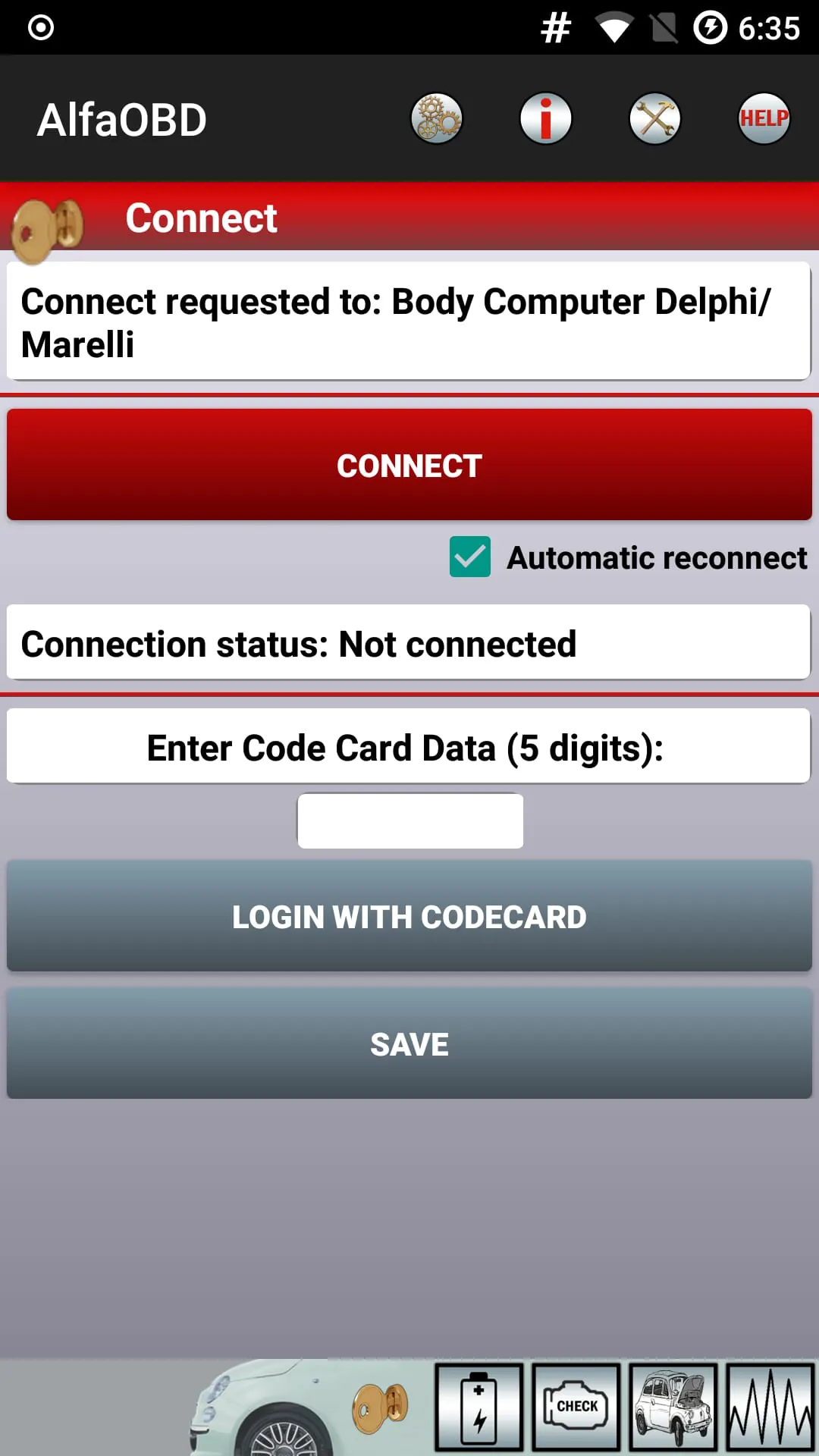Viewport: 819px width, 1456px height.
Task: Open the waveform graph icon
Action: pos(770,1407)
